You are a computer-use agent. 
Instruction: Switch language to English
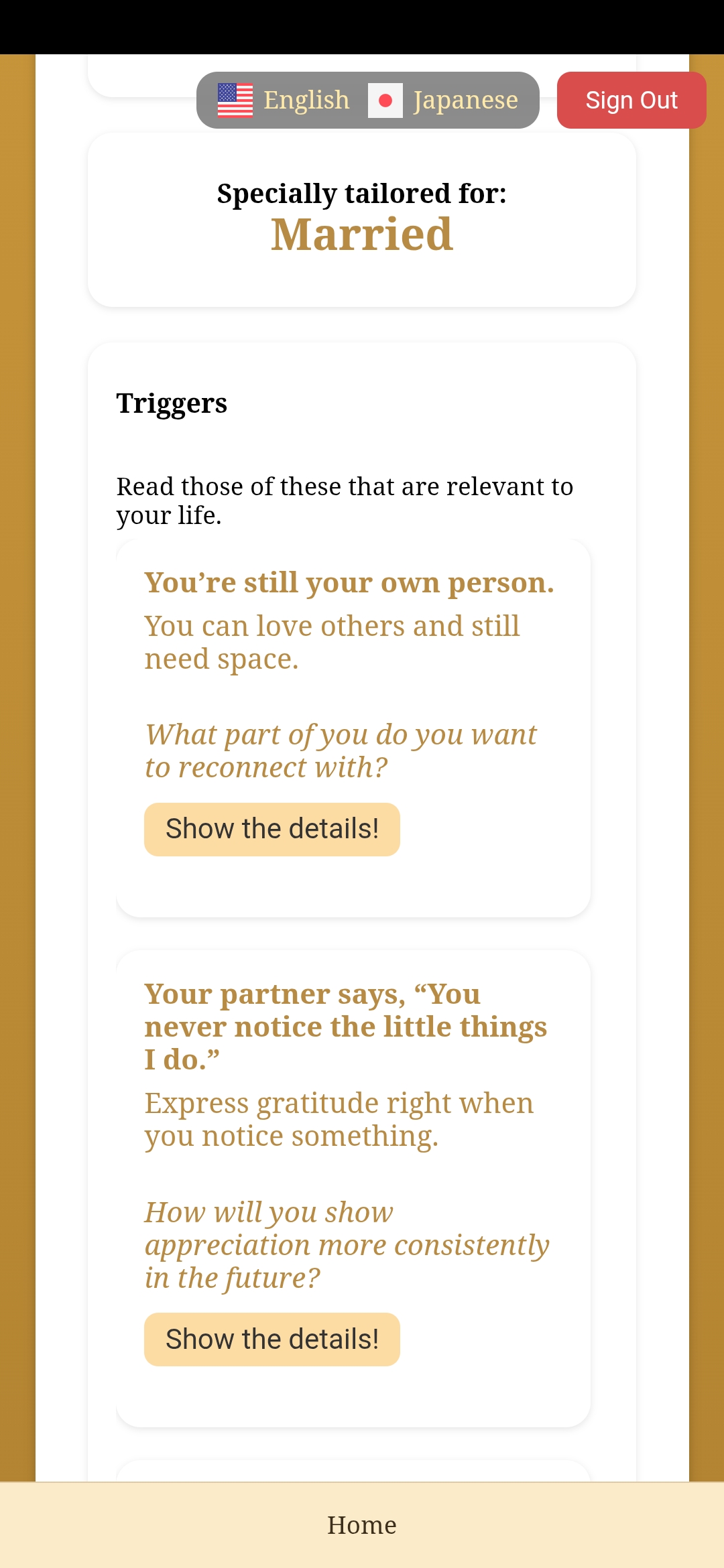[x=284, y=100]
